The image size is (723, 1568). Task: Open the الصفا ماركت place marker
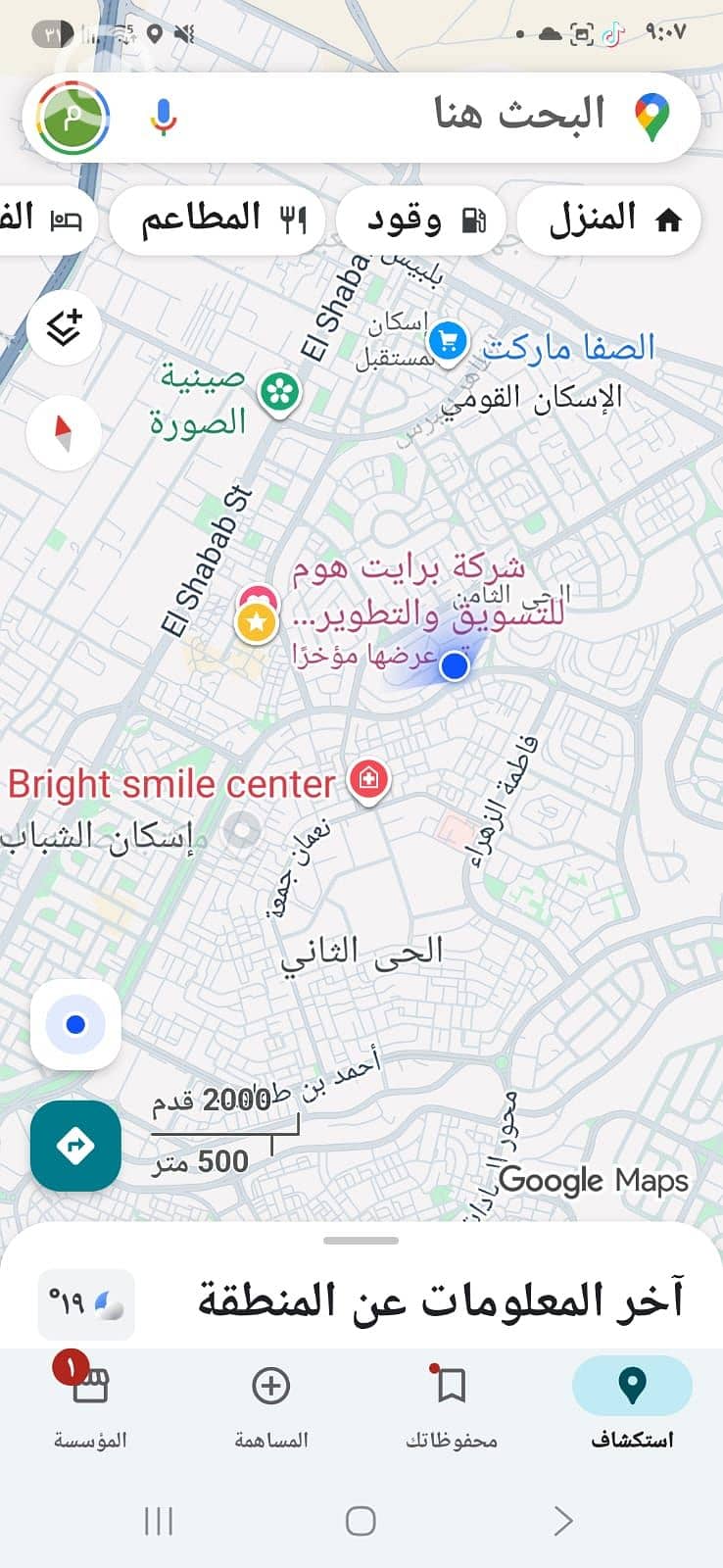pyautogui.click(x=449, y=343)
